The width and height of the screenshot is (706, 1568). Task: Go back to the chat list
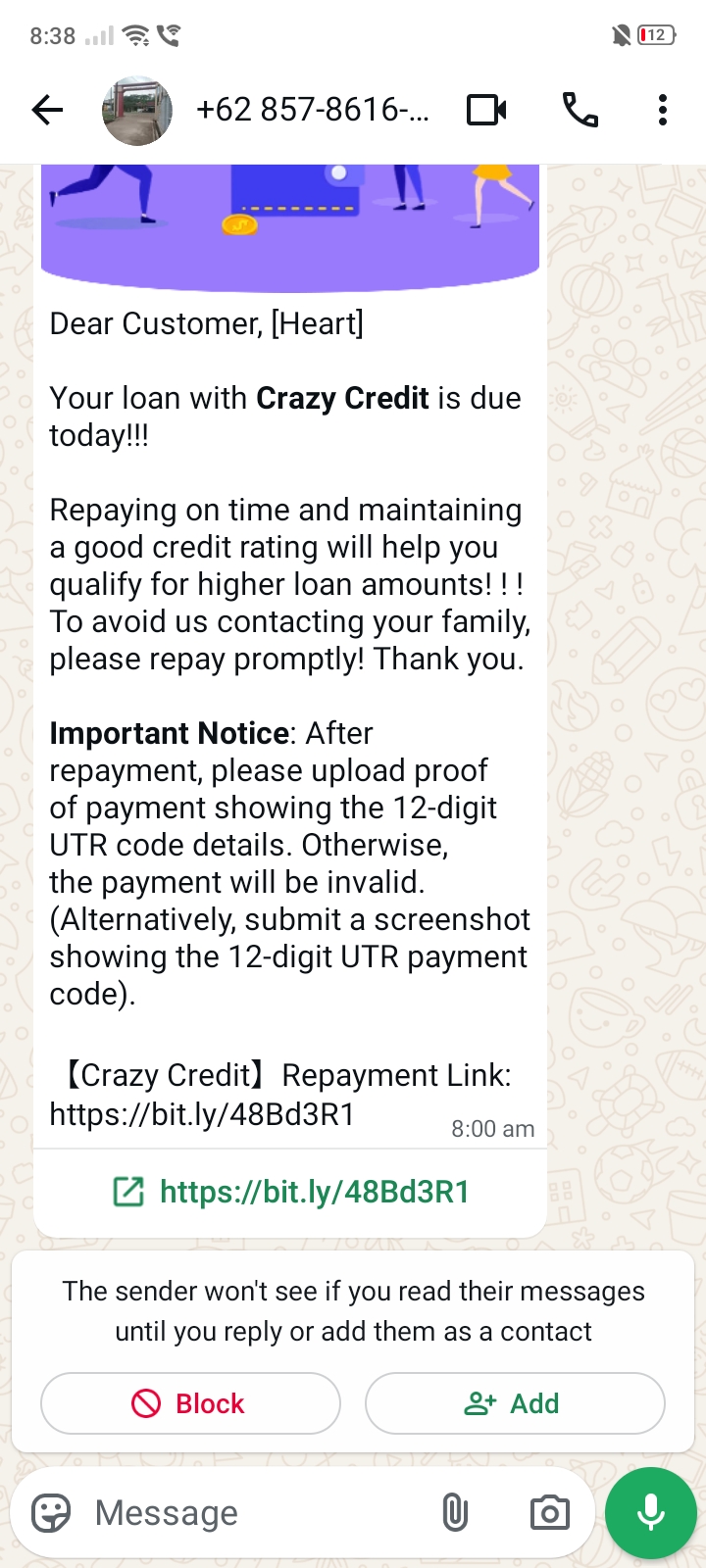[x=47, y=110]
